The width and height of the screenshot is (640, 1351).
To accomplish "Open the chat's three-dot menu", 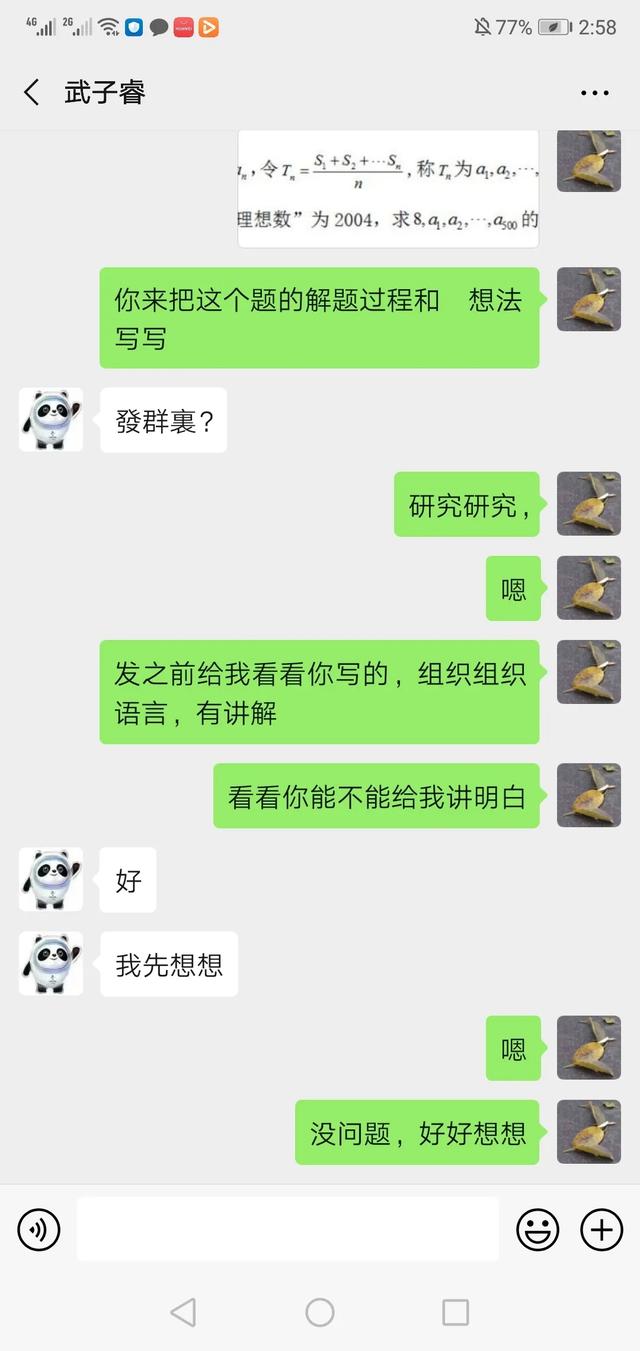I will pos(595,93).
